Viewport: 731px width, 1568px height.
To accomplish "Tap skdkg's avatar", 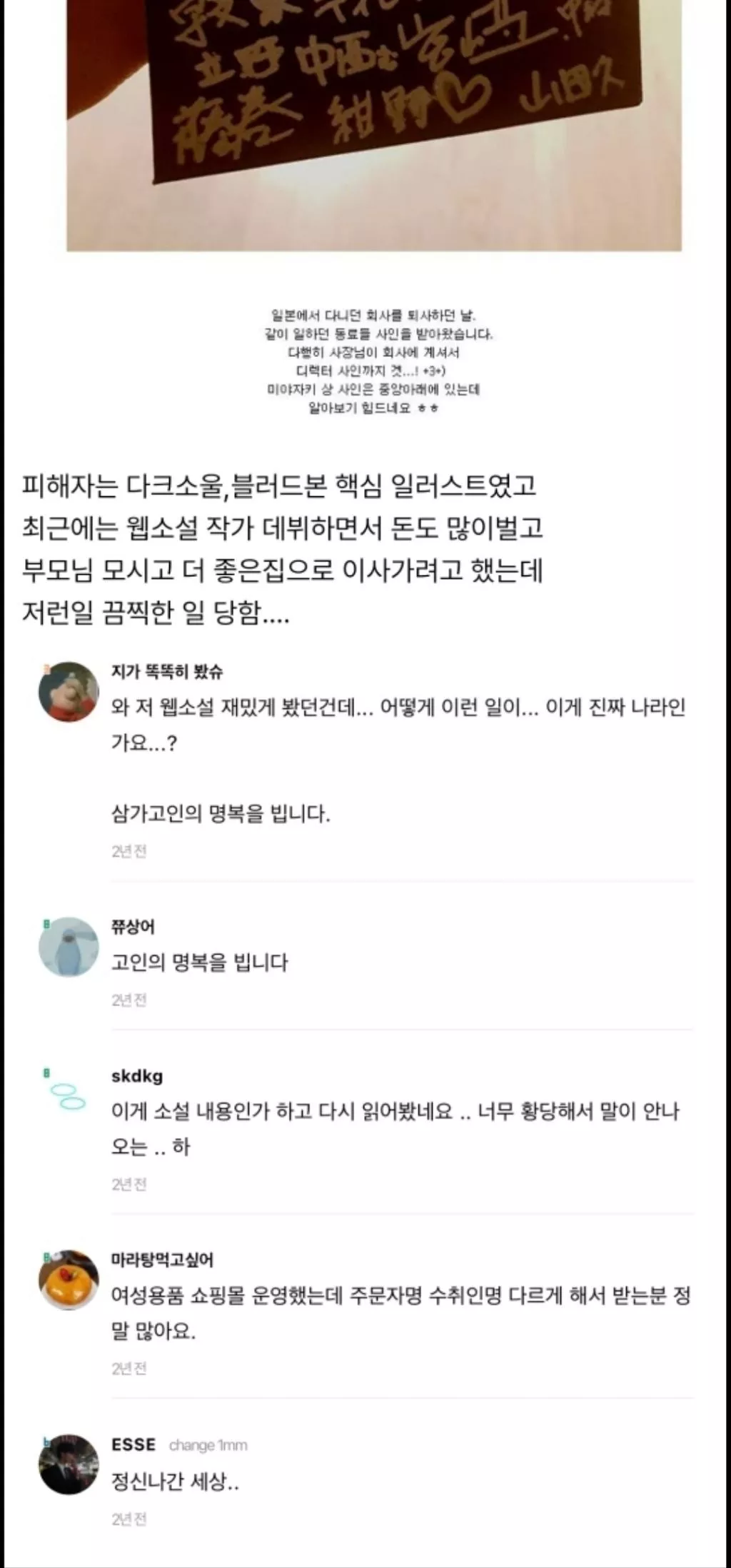I will click(69, 1096).
